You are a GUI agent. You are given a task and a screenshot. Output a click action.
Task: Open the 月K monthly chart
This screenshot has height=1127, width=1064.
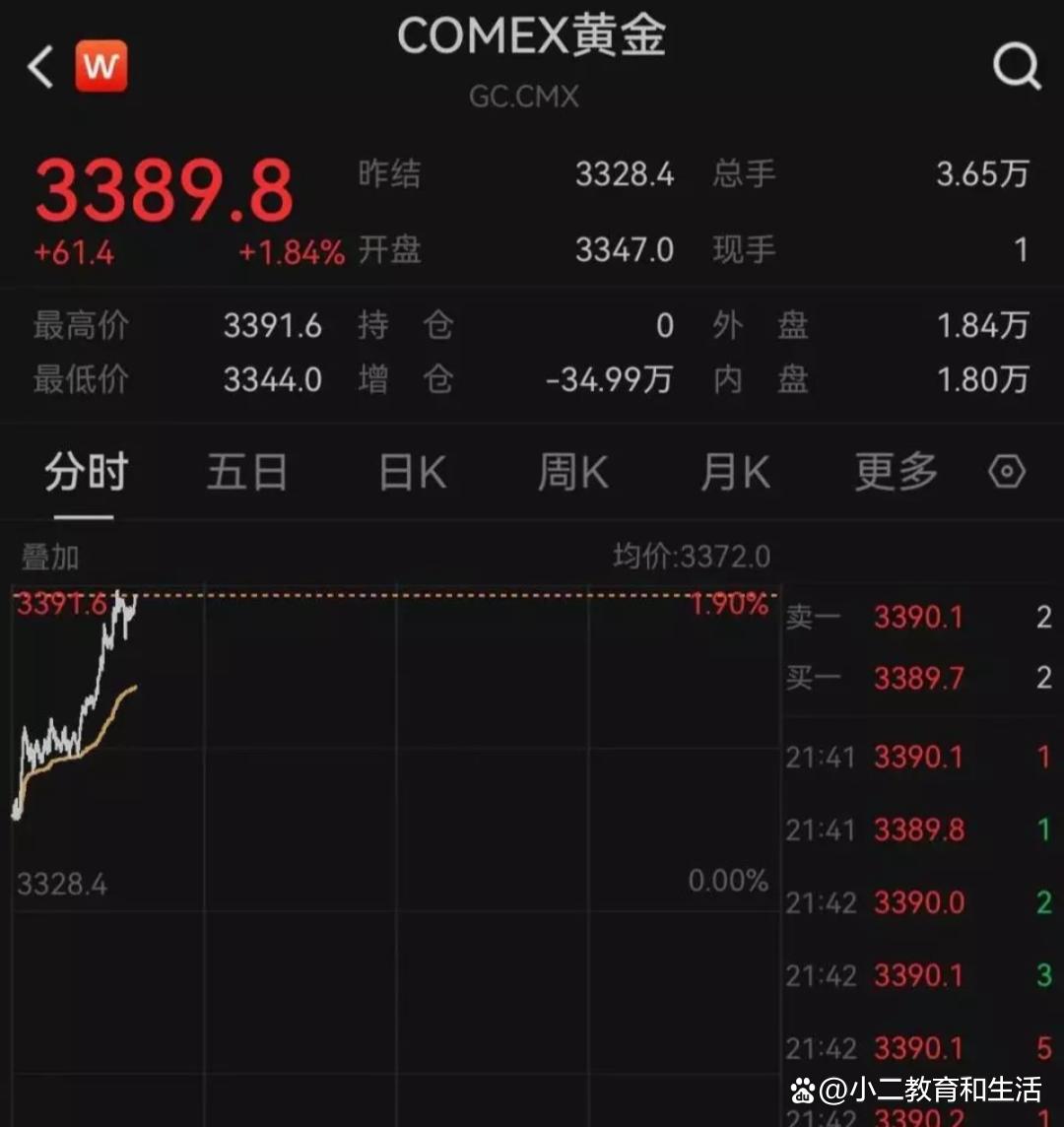click(x=735, y=473)
